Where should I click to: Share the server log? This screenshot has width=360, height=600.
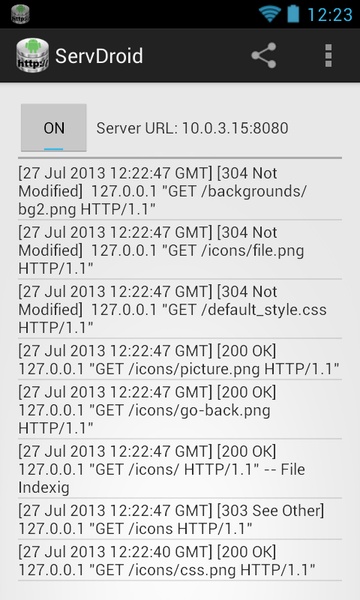point(264,55)
